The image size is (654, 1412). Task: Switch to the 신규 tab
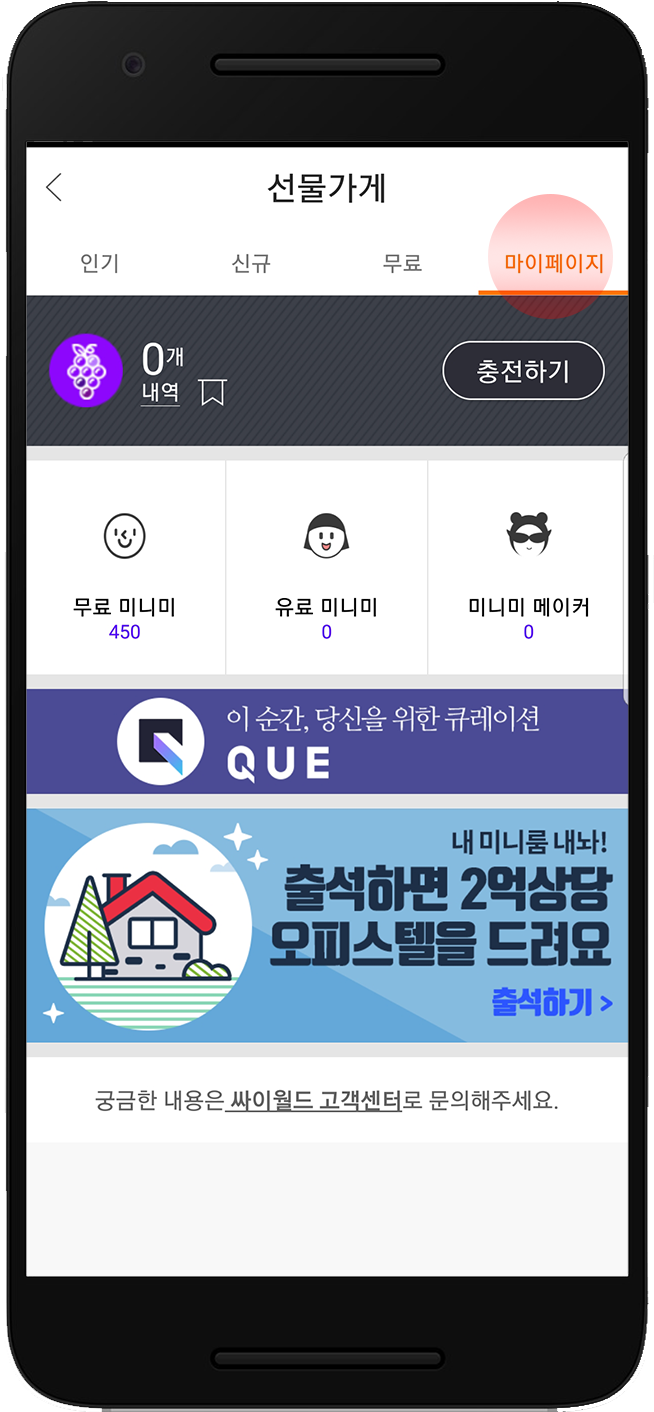251,263
